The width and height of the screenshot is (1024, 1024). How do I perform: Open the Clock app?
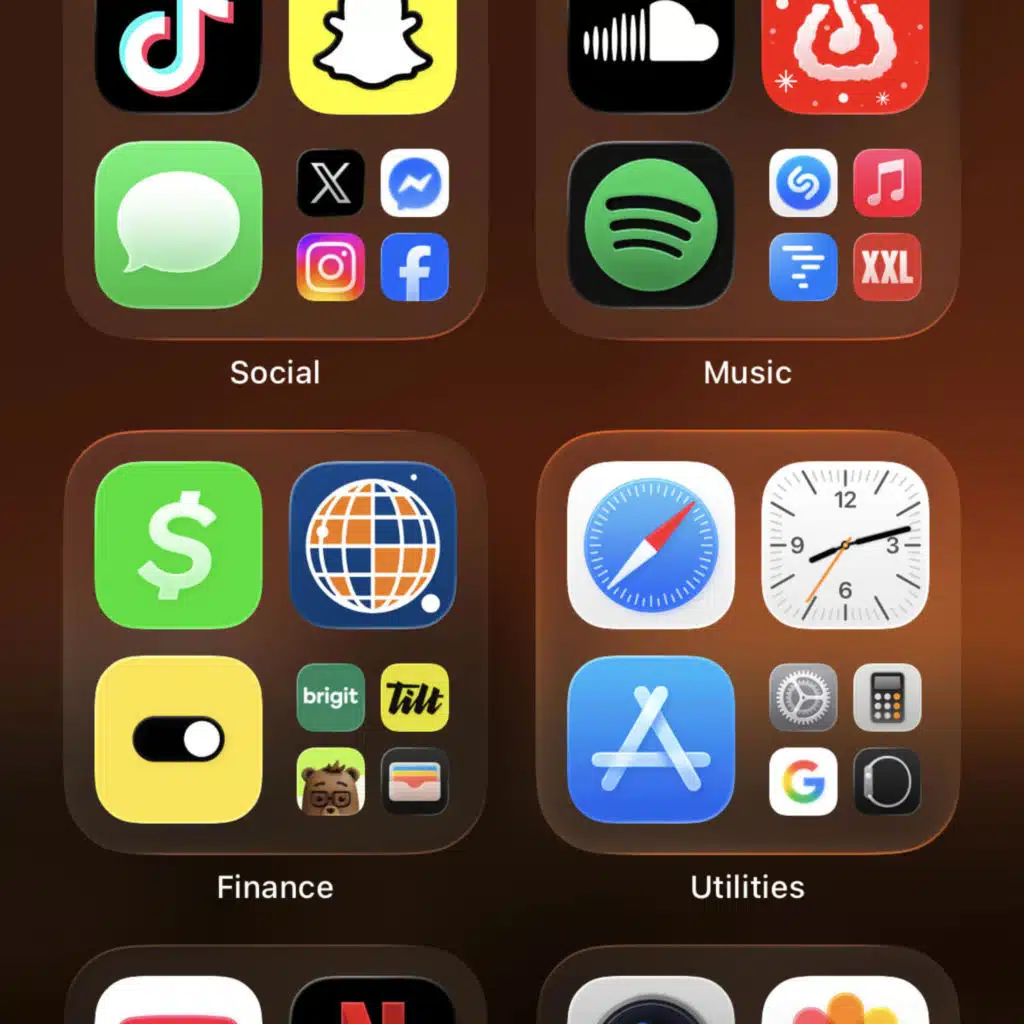(x=845, y=545)
